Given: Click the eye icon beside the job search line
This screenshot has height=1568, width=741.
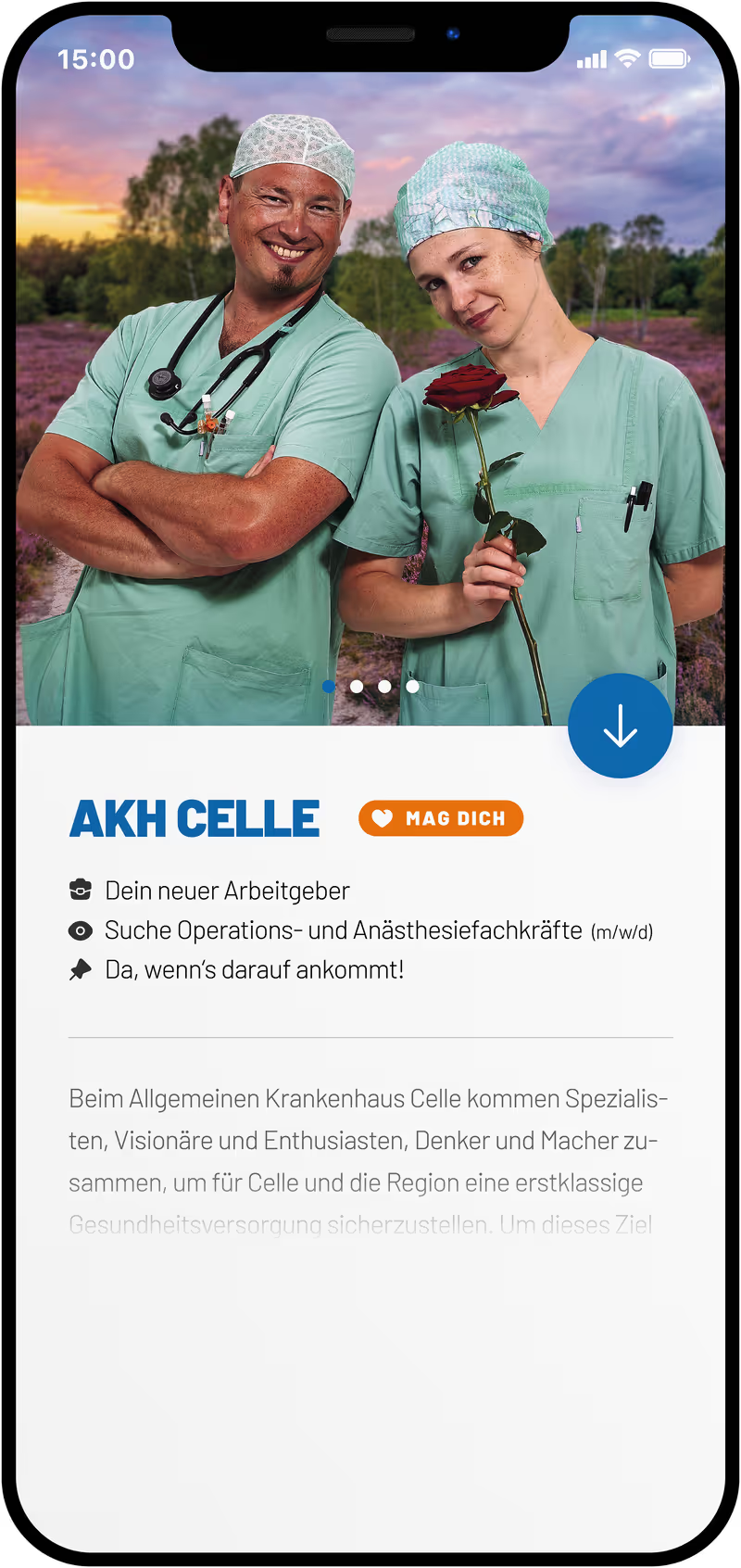Looking at the screenshot, I should click(82, 929).
